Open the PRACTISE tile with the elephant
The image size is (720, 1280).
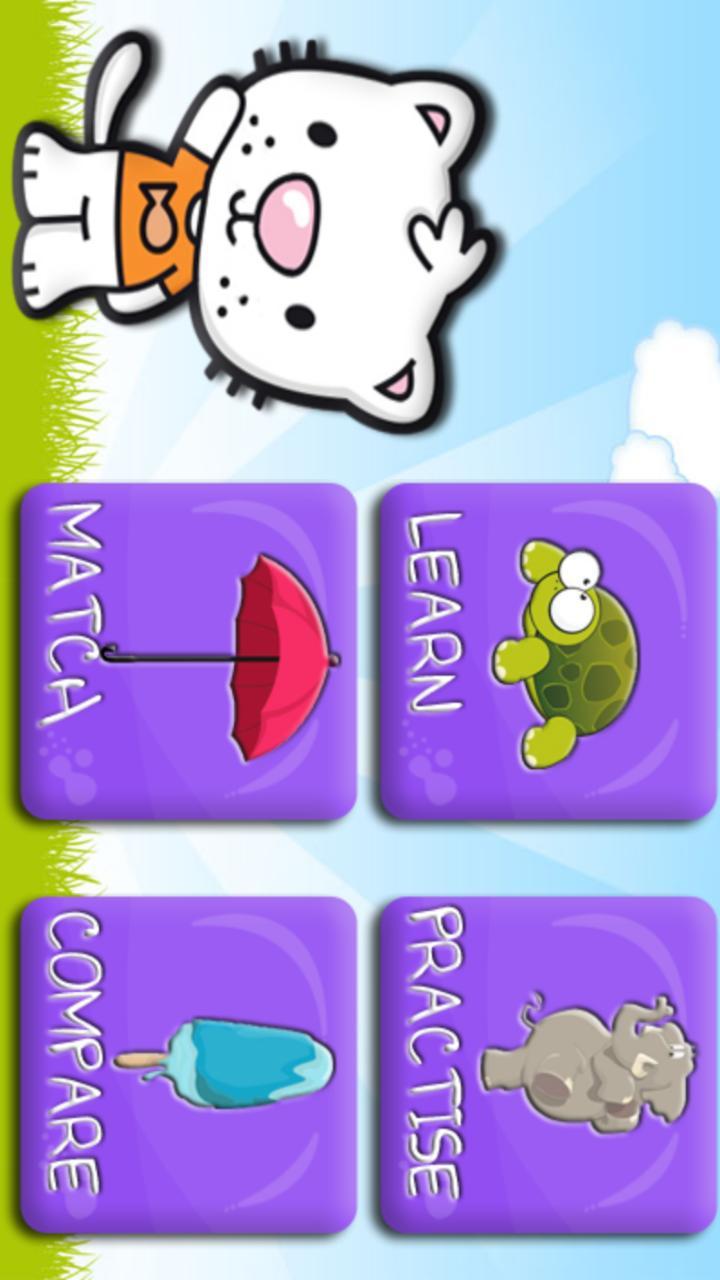pos(547,1065)
